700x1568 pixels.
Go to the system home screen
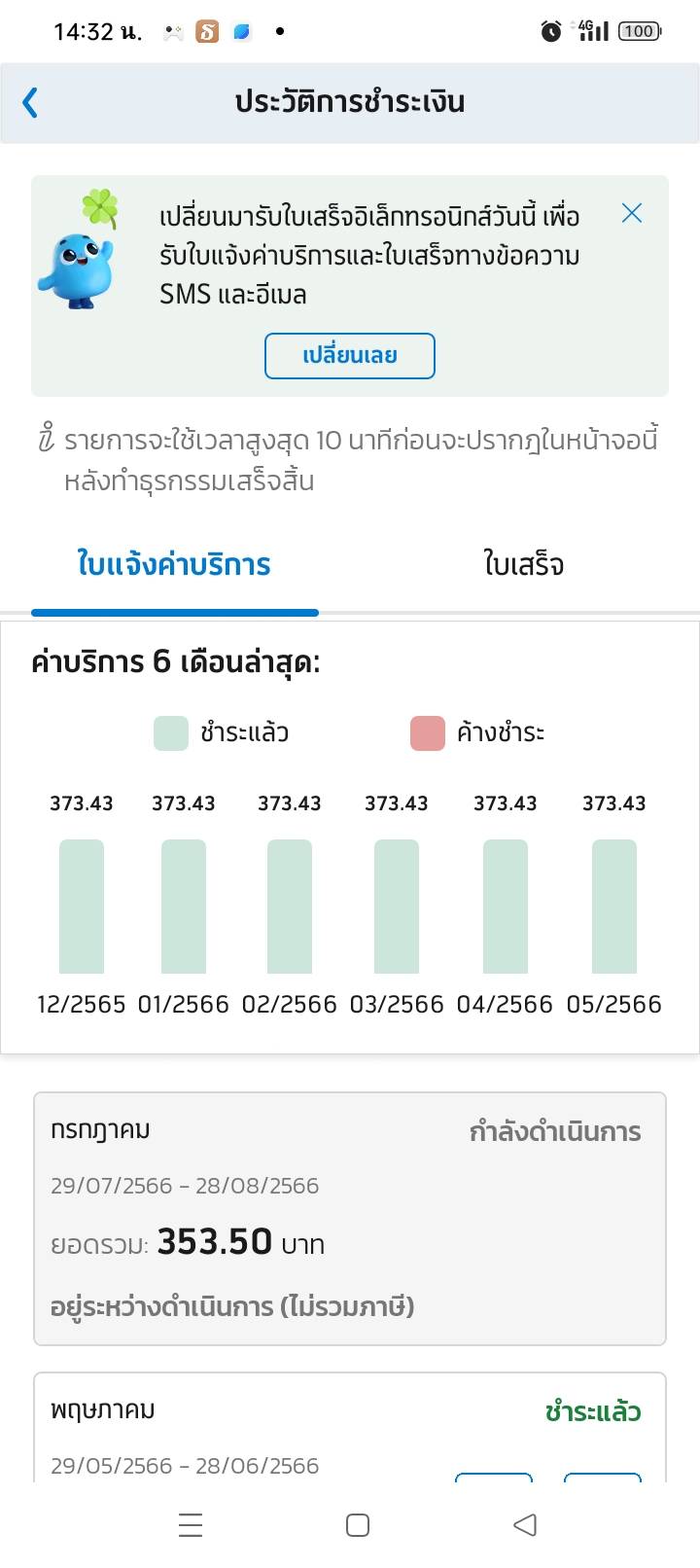[x=358, y=1525]
